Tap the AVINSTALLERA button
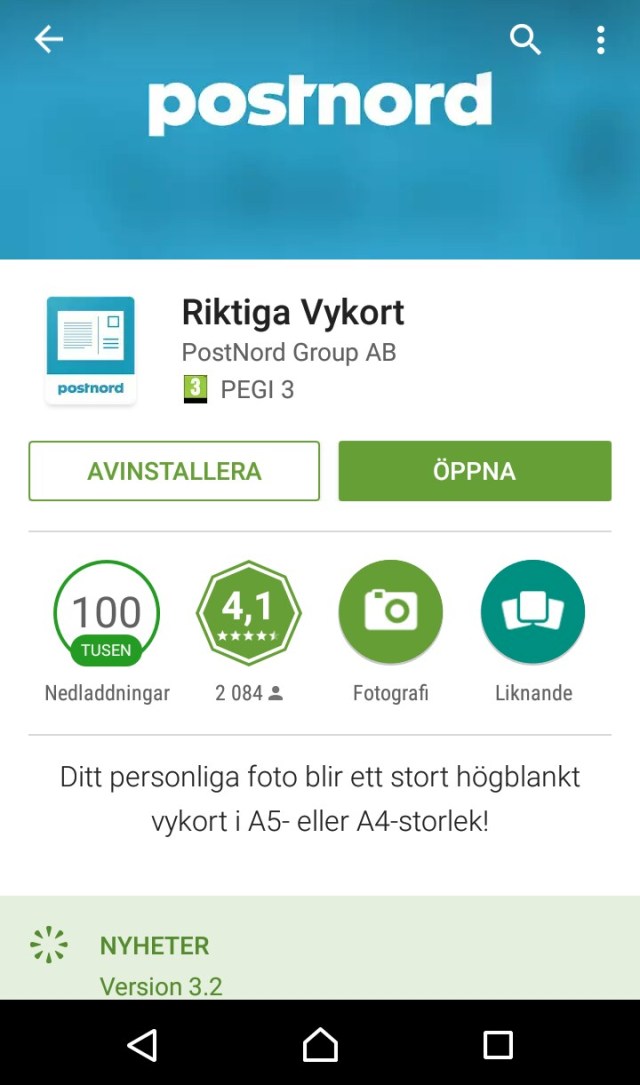Screen dimensions: 640x1085 tap(174, 471)
